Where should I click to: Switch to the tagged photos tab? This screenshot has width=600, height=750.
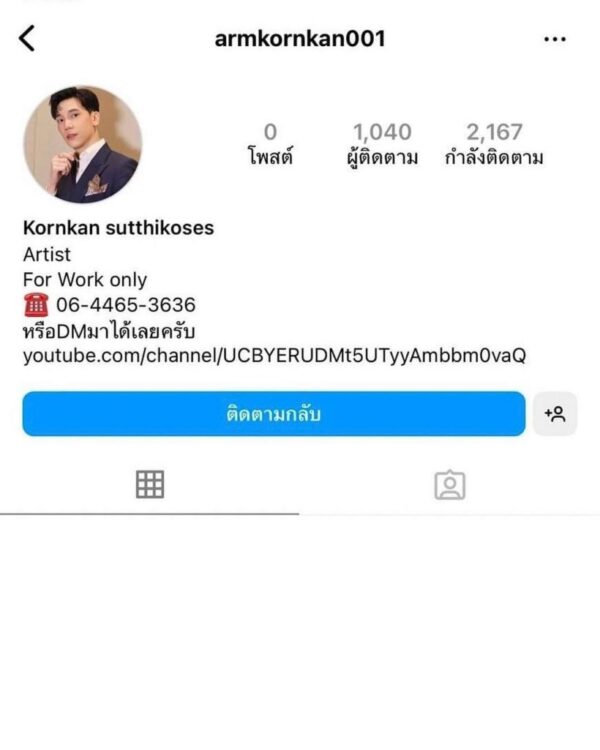[450, 485]
